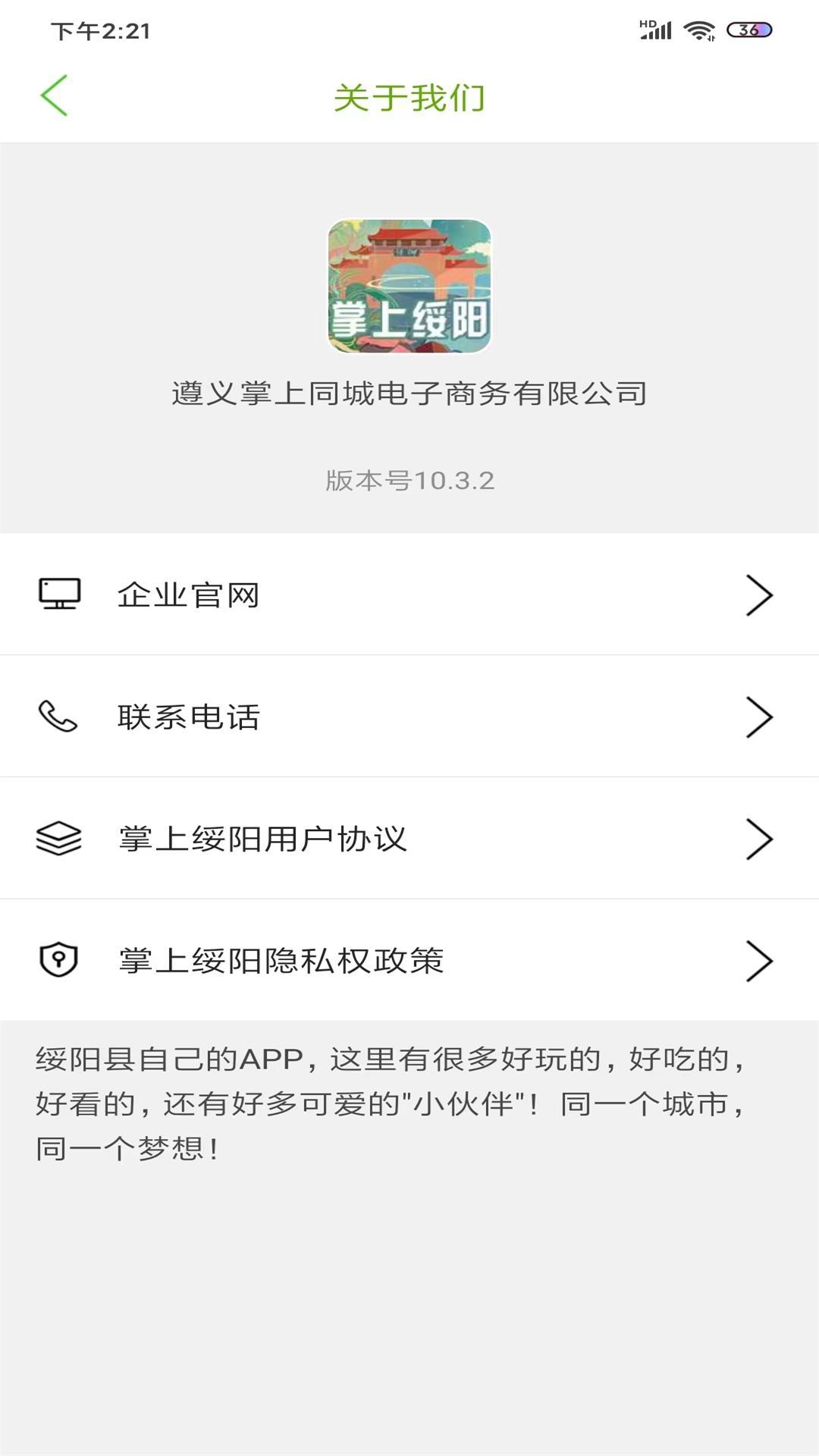Screen dimensions: 819x1456
Task: Tap the 版本号10.3.2 version text
Action: [x=409, y=481]
